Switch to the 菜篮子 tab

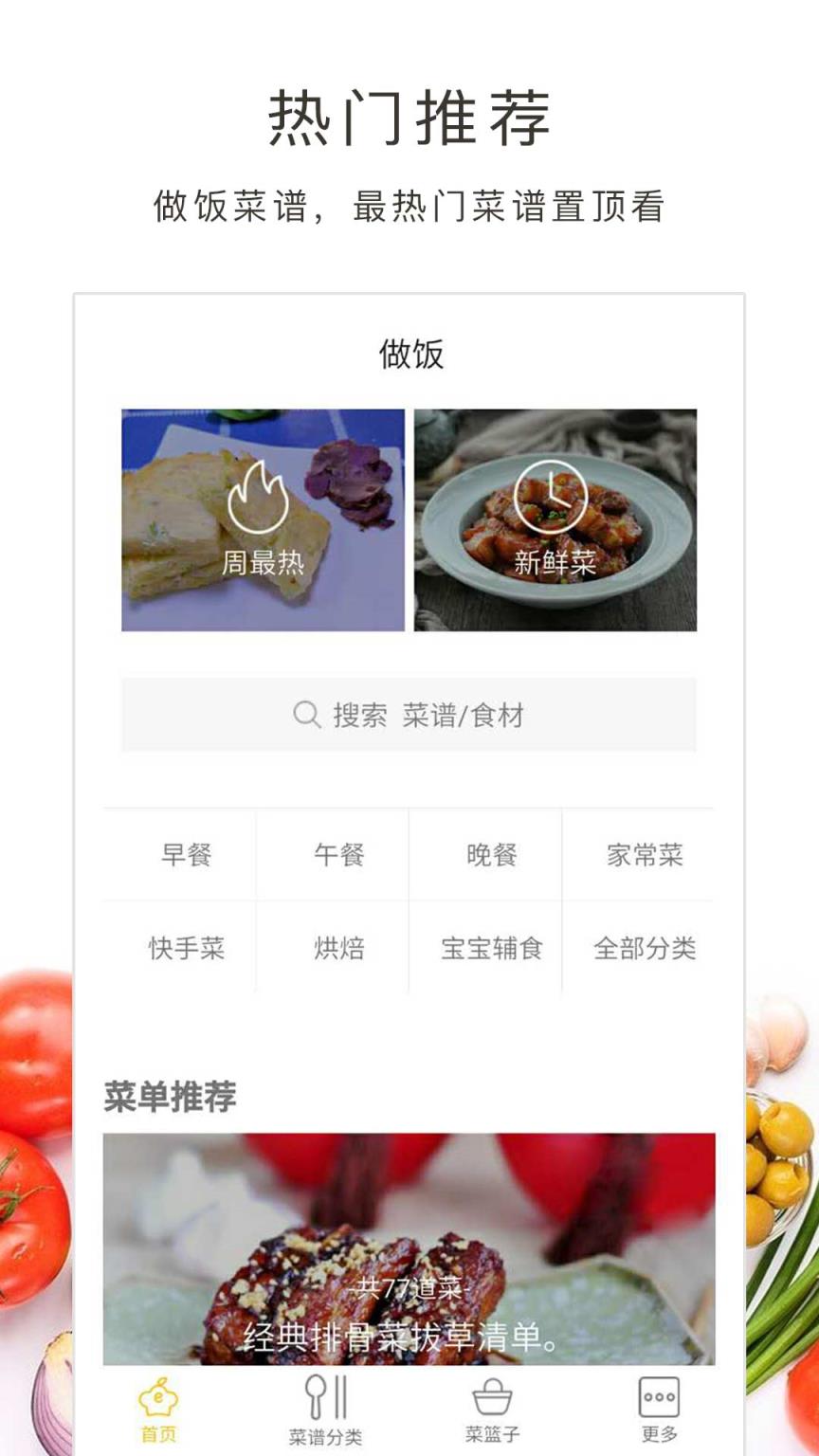490,1408
